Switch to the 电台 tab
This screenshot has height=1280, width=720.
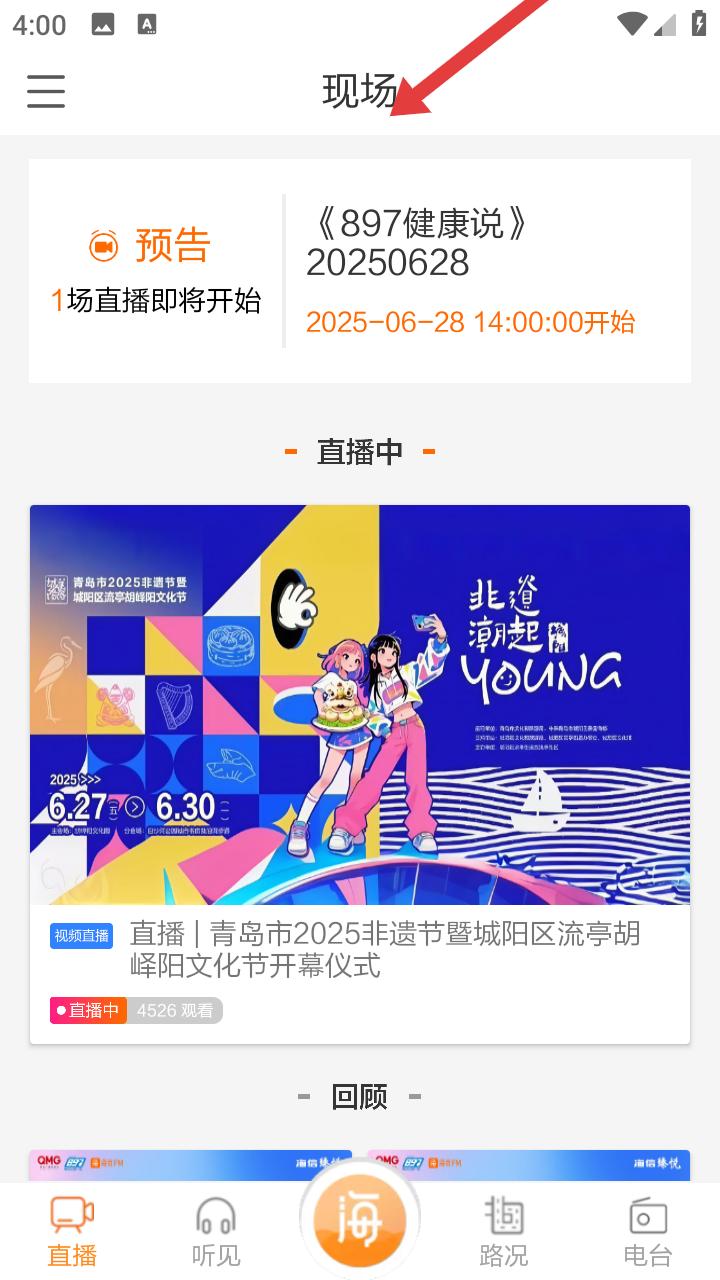(x=648, y=1231)
